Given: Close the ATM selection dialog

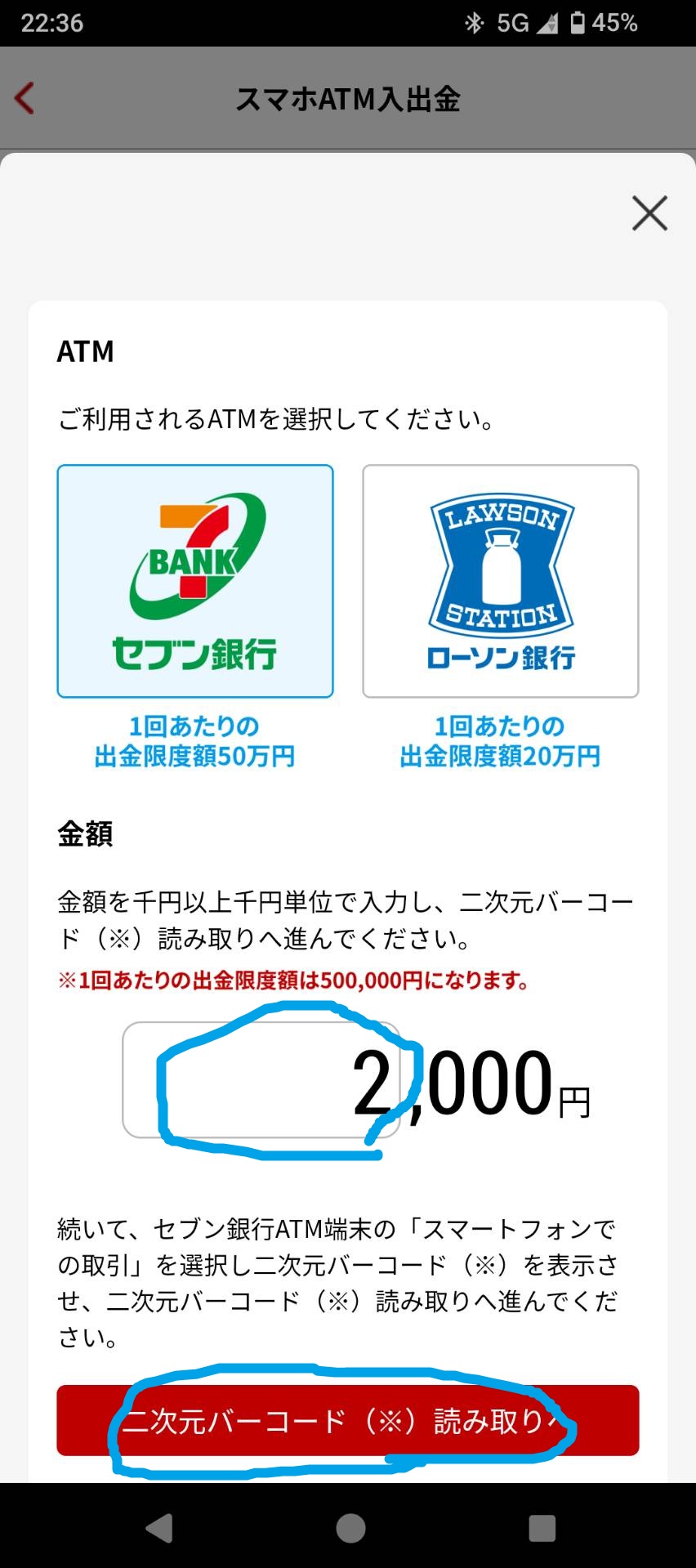Looking at the screenshot, I should click(x=649, y=213).
